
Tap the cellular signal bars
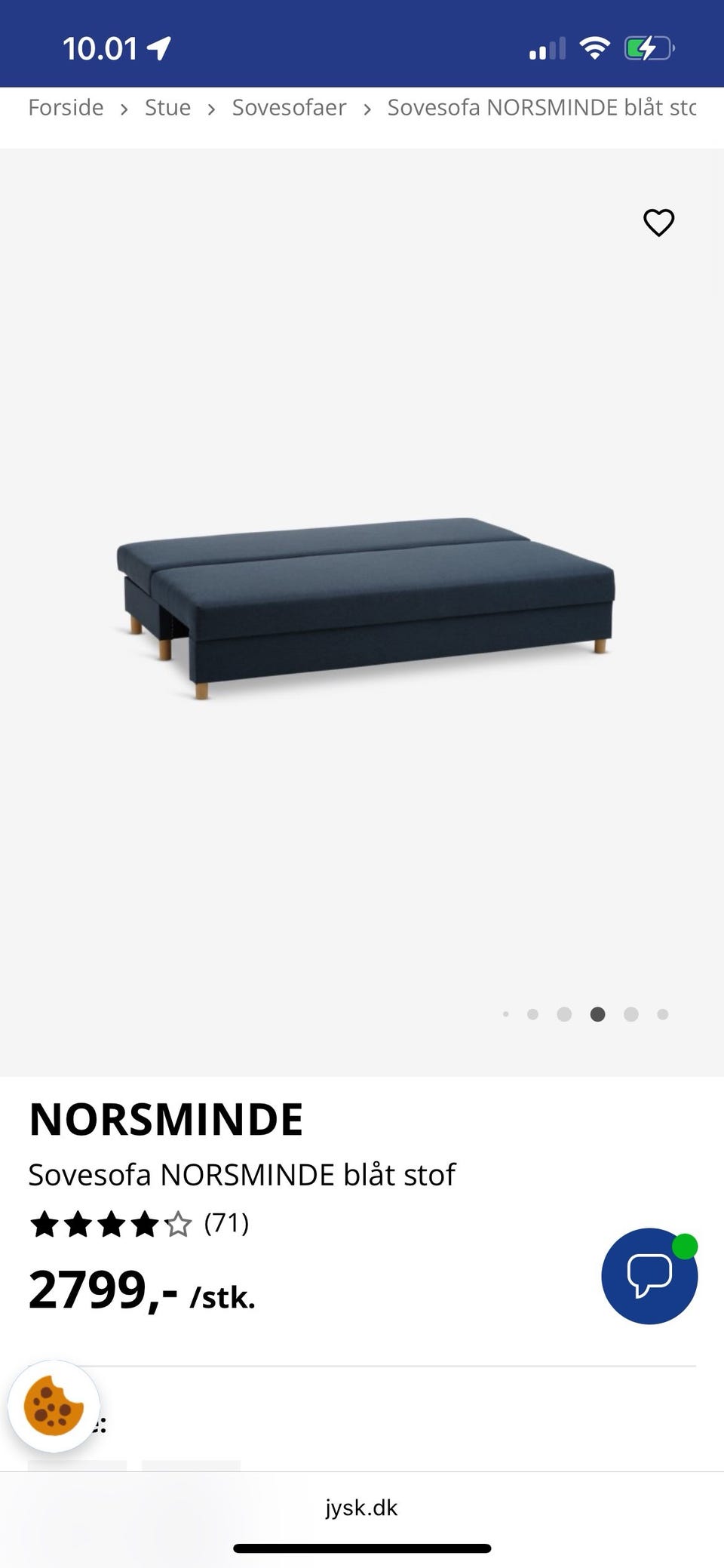(546, 47)
